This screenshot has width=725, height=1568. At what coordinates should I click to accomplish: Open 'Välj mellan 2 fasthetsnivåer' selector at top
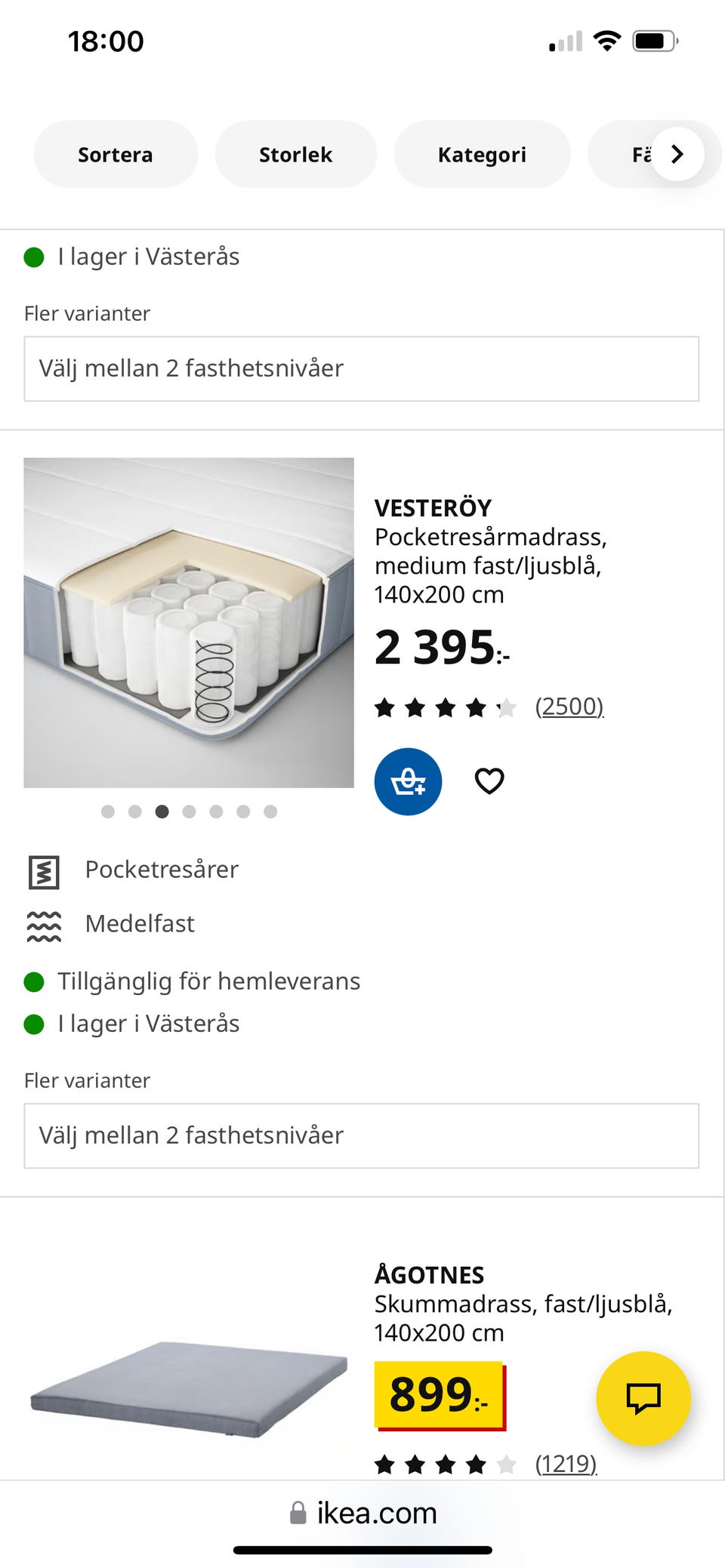pyautogui.click(x=361, y=368)
